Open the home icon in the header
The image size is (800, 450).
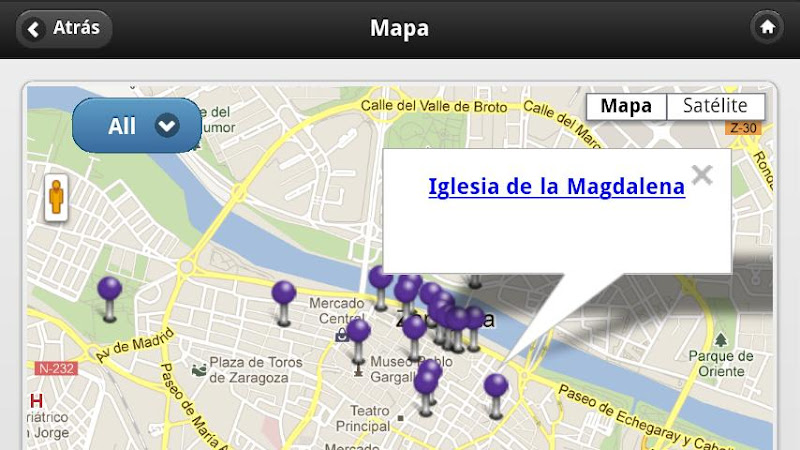767,28
